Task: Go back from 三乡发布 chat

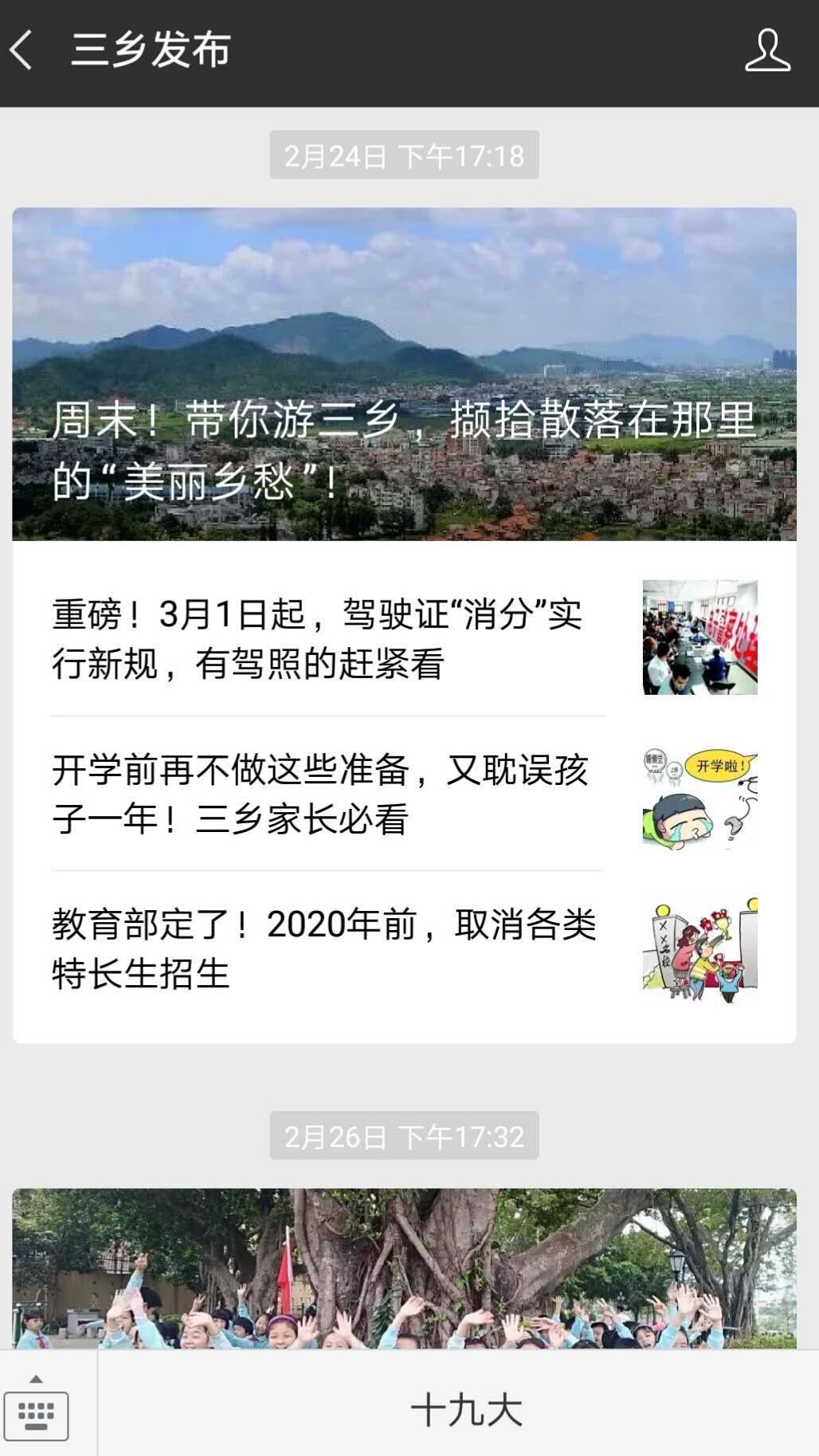Action: [x=22, y=50]
